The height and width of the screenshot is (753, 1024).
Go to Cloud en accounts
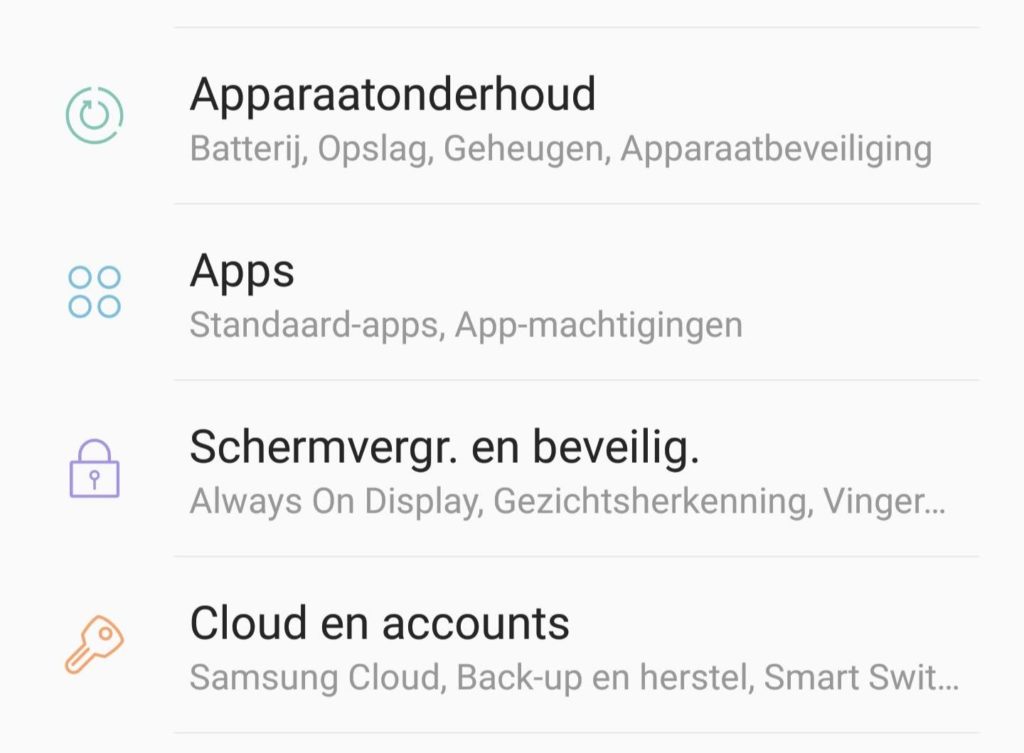(x=380, y=645)
